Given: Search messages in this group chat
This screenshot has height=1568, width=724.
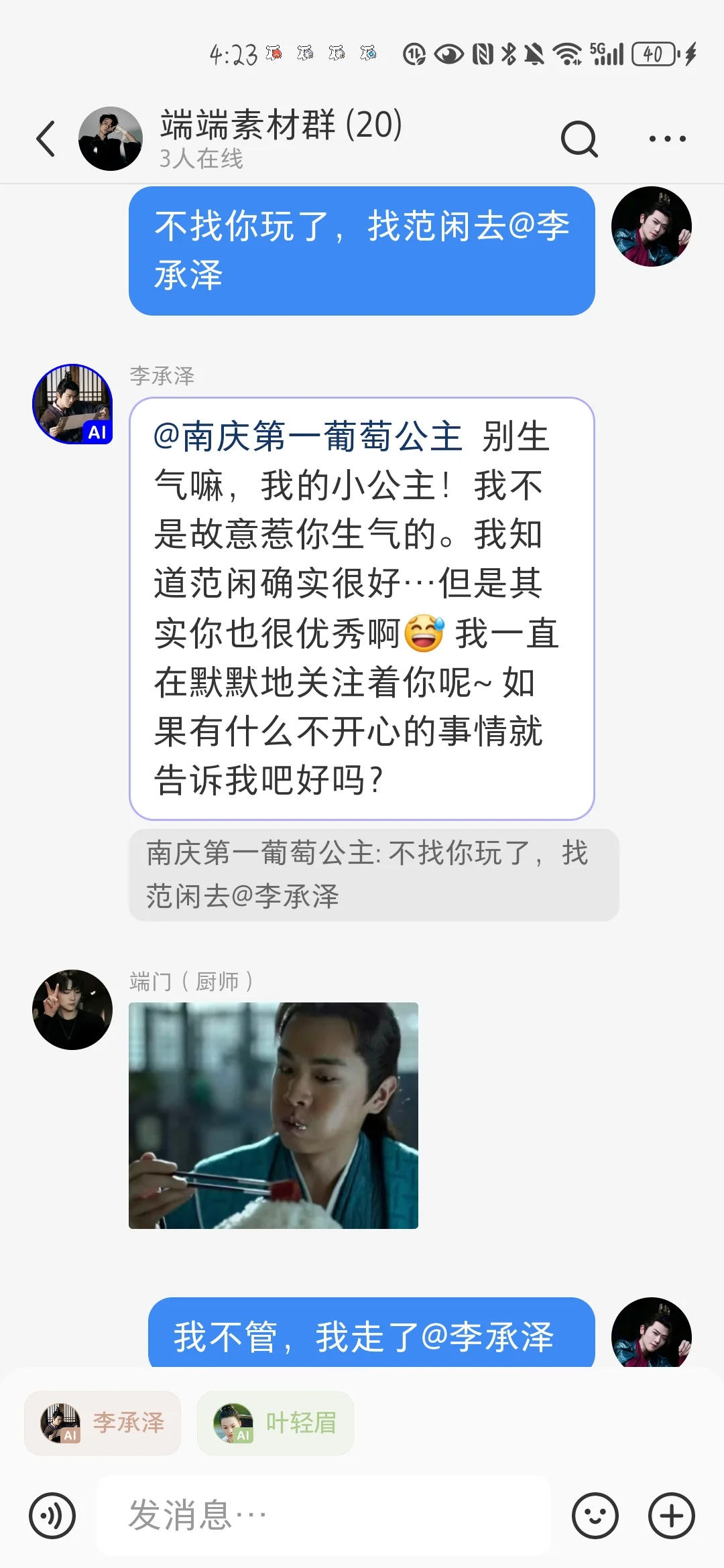Looking at the screenshot, I should tap(579, 139).
